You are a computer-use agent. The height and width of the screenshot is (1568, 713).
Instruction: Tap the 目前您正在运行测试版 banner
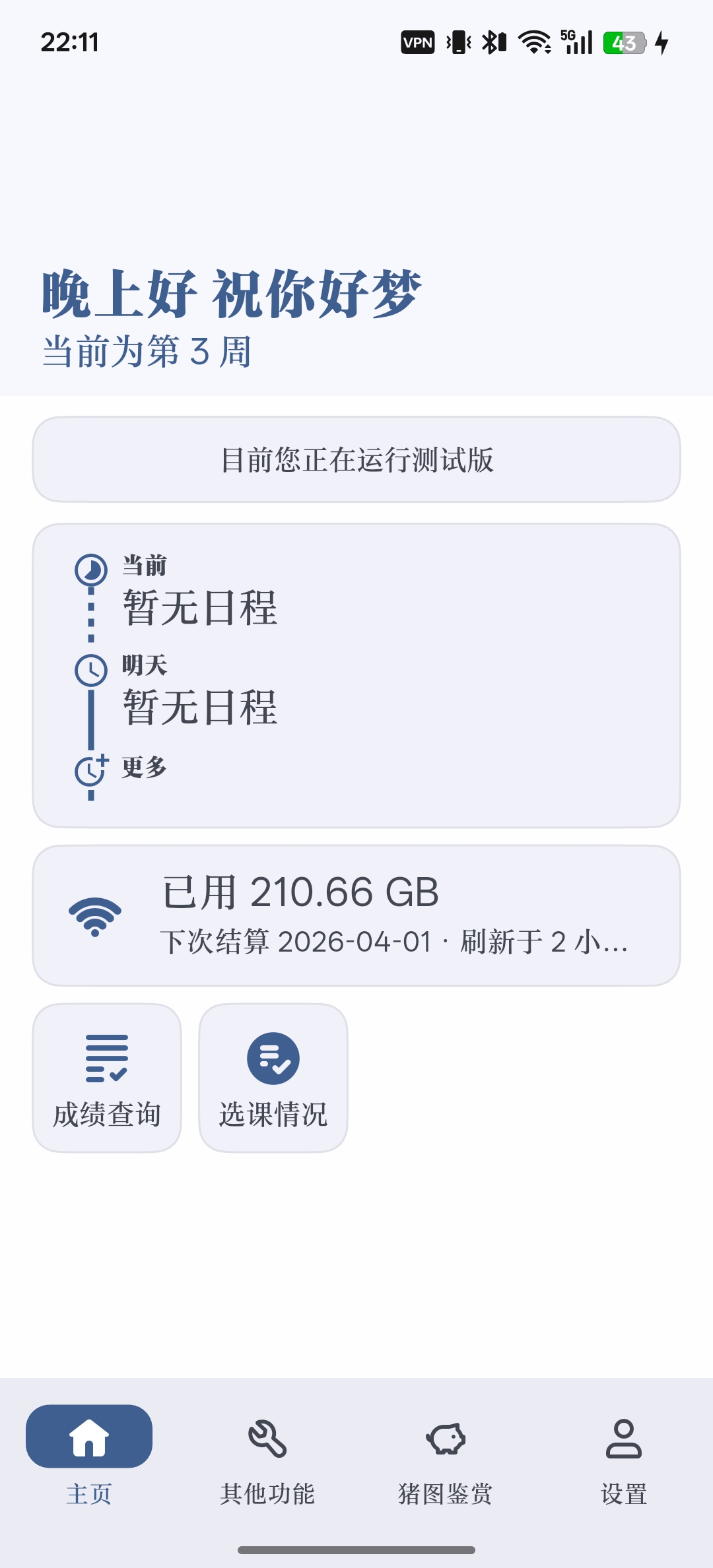pos(356,460)
